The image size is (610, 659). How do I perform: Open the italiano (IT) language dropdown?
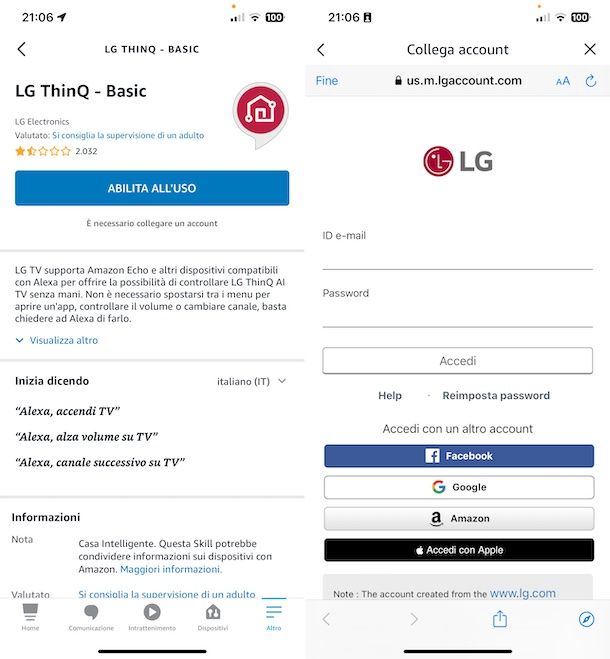[x=252, y=381]
